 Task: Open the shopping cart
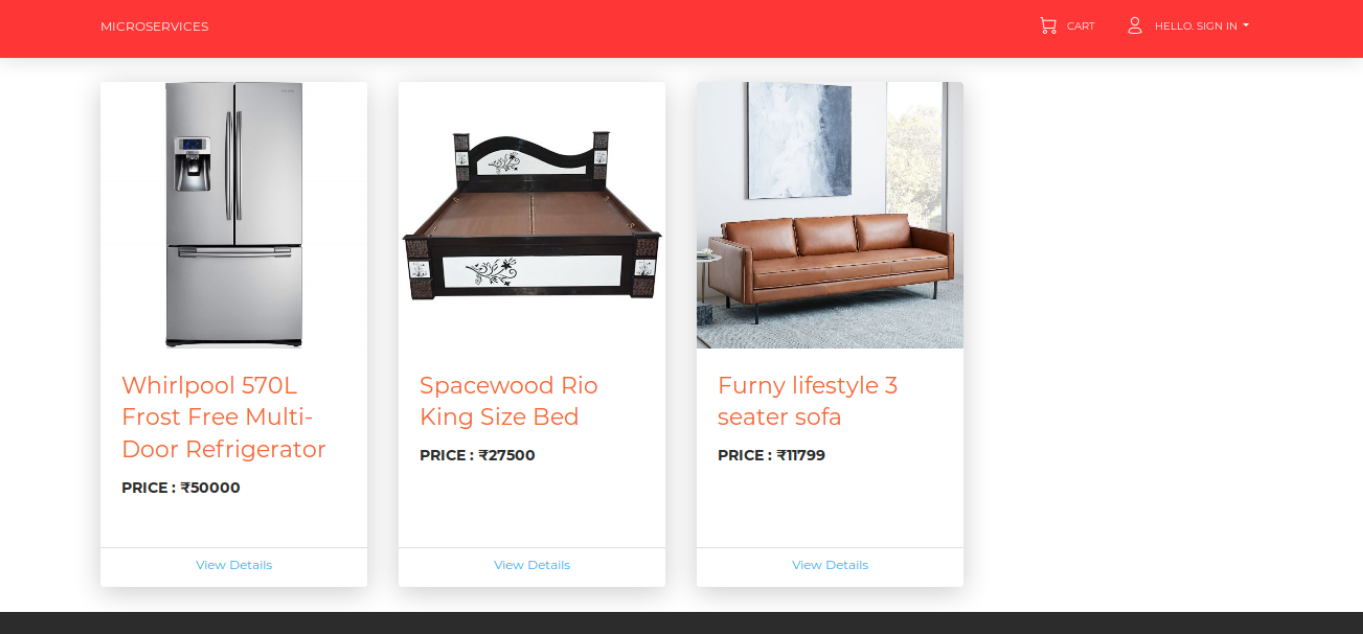tap(1067, 26)
